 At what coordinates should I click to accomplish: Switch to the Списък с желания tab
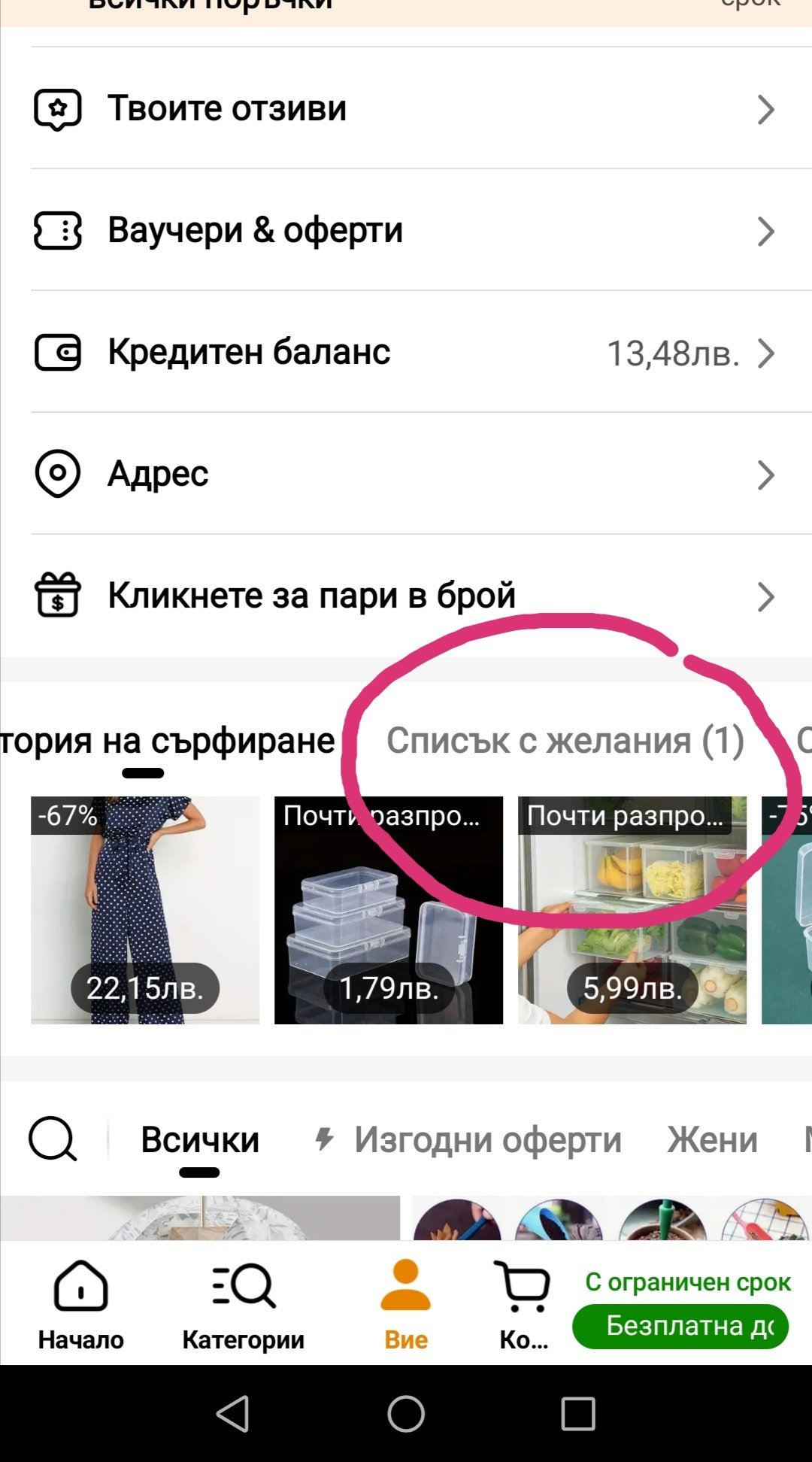565,741
